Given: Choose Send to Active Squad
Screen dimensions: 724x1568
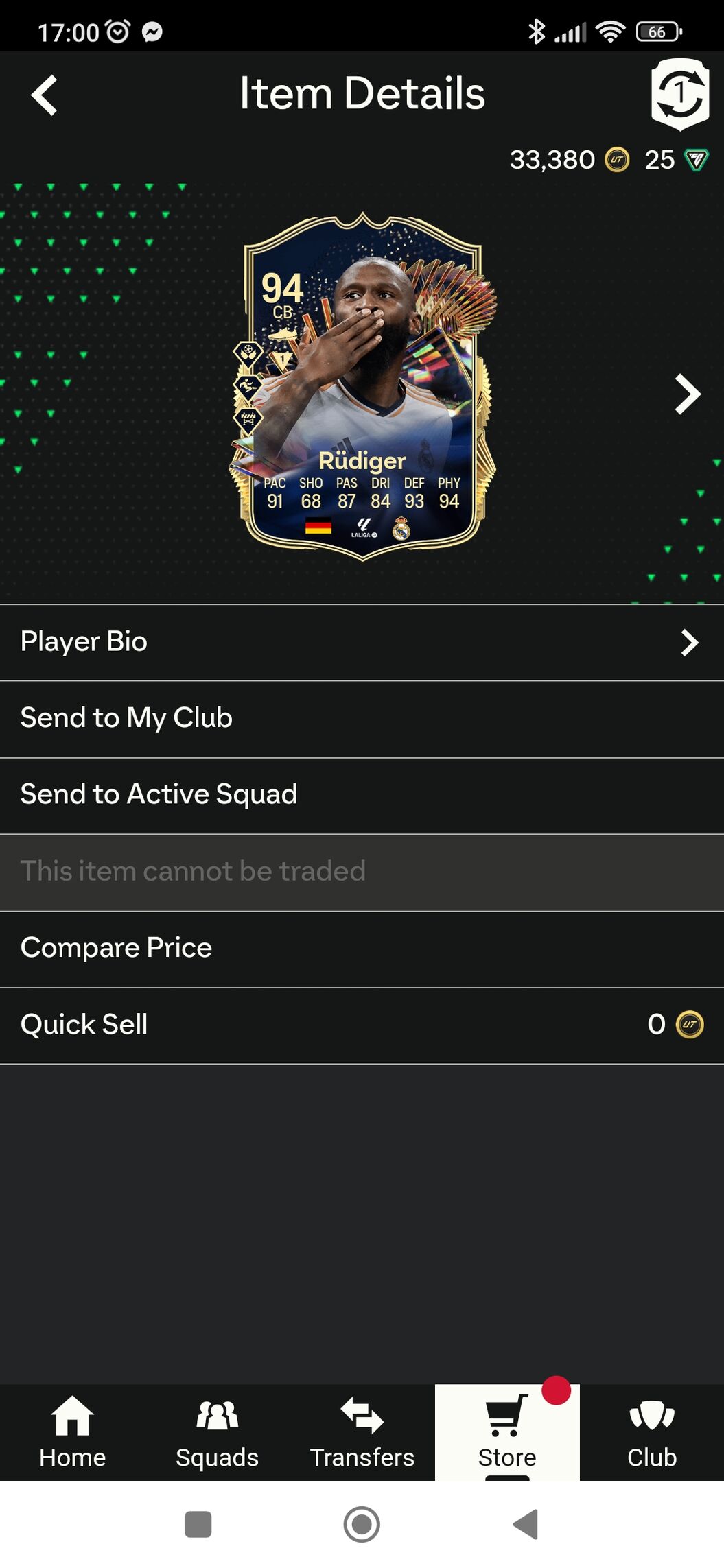Looking at the screenshot, I should tap(362, 796).
